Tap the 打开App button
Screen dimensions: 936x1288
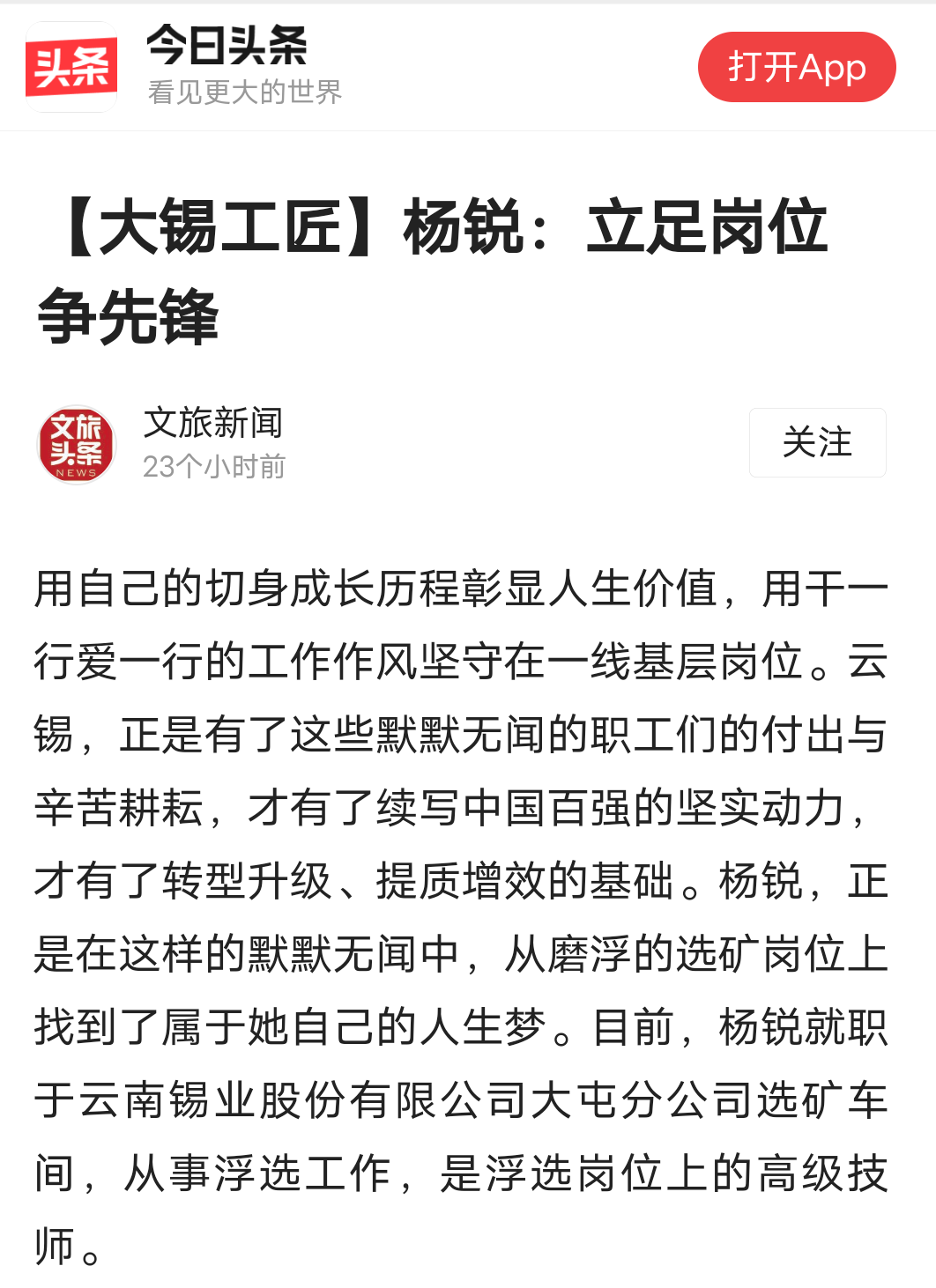(x=796, y=67)
